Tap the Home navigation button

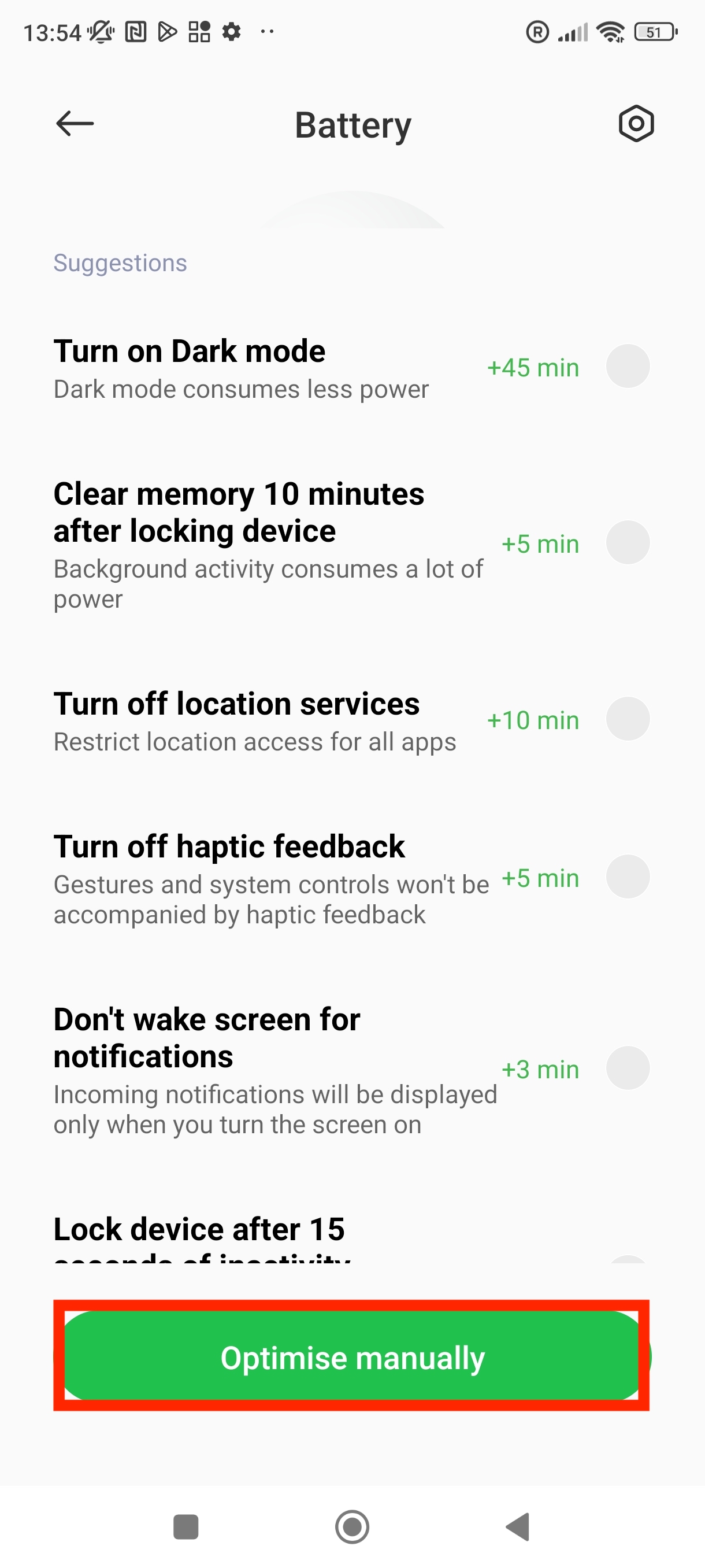pyautogui.click(x=352, y=1527)
